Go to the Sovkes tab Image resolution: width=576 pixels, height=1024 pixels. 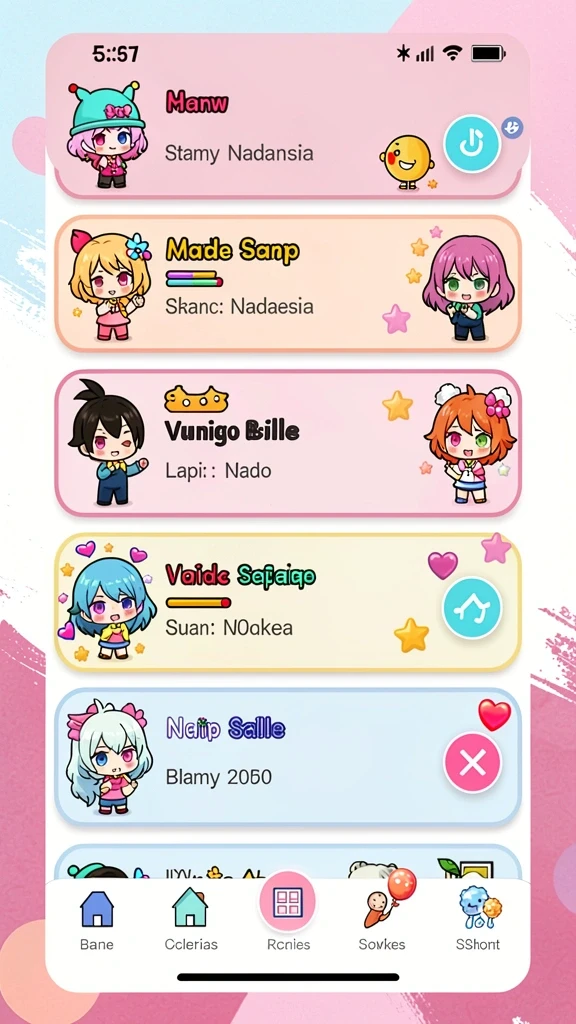click(x=383, y=919)
